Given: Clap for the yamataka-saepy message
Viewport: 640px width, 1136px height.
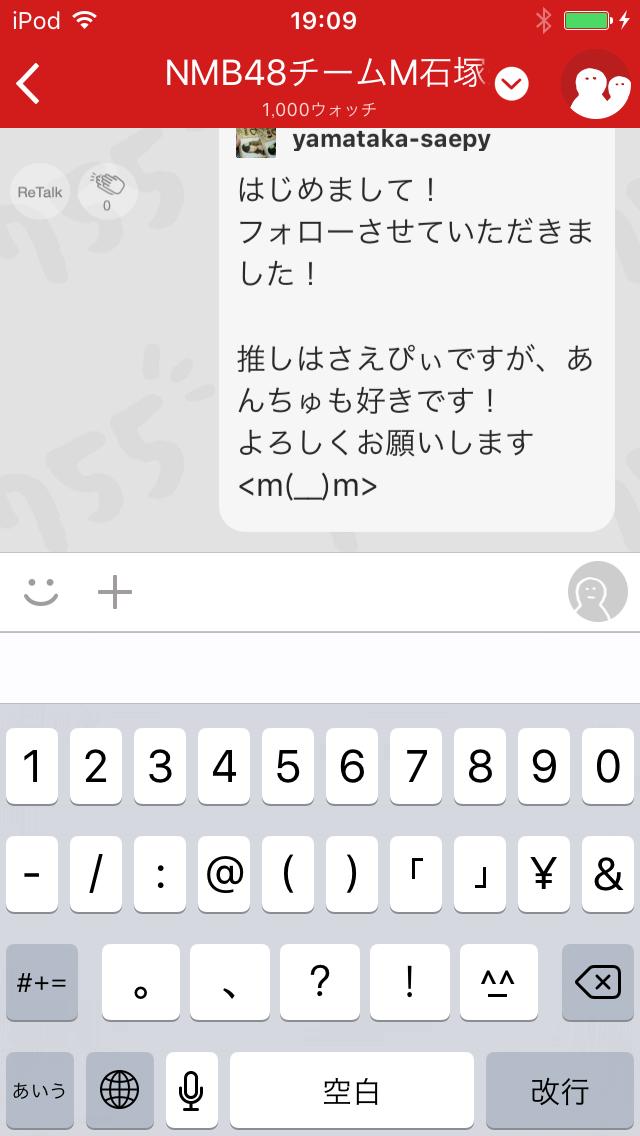Looking at the screenshot, I should (x=107, y=191).
